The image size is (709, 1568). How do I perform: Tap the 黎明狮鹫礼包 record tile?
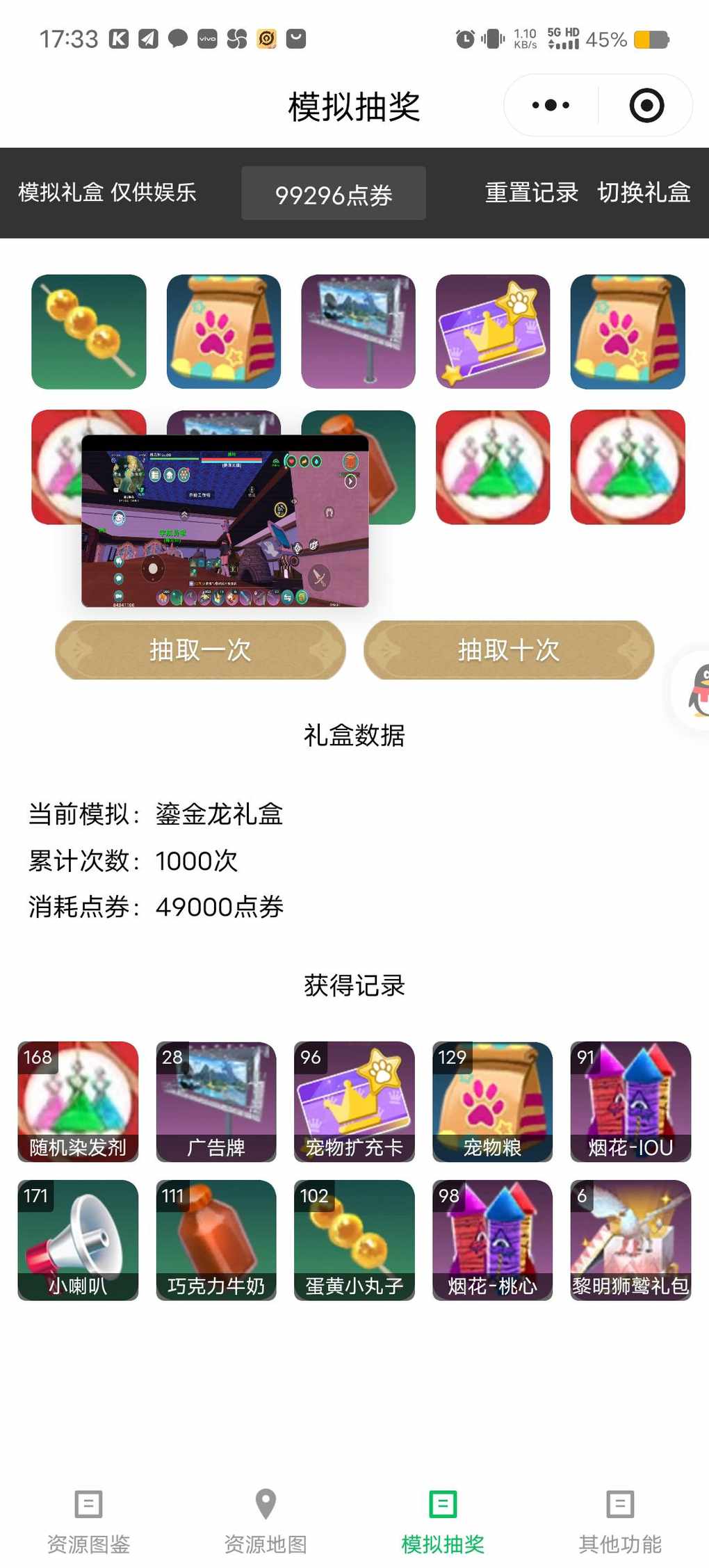(x=630, y=1240)
